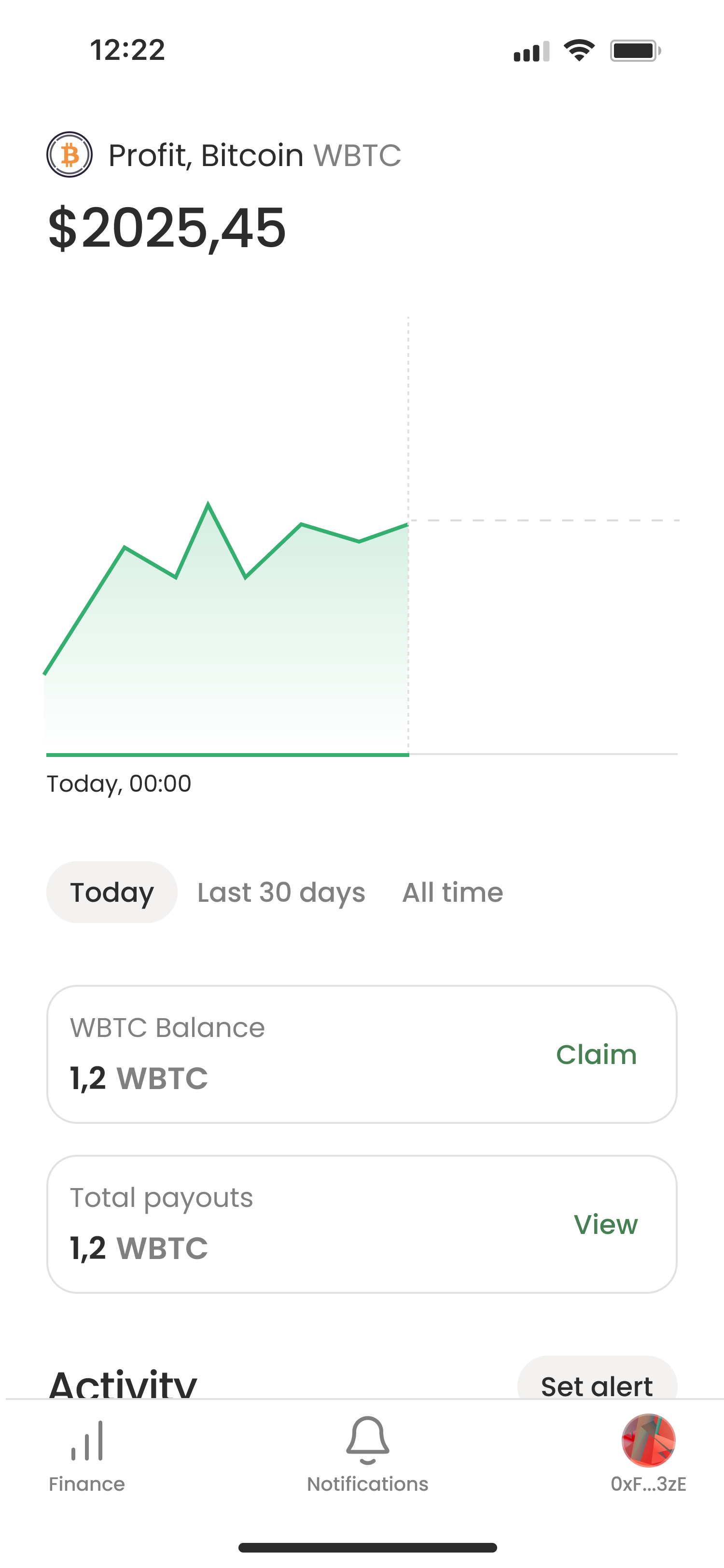Open the Notifications tab
Screen dimensions: 724x1568
tap(367, 1456)
